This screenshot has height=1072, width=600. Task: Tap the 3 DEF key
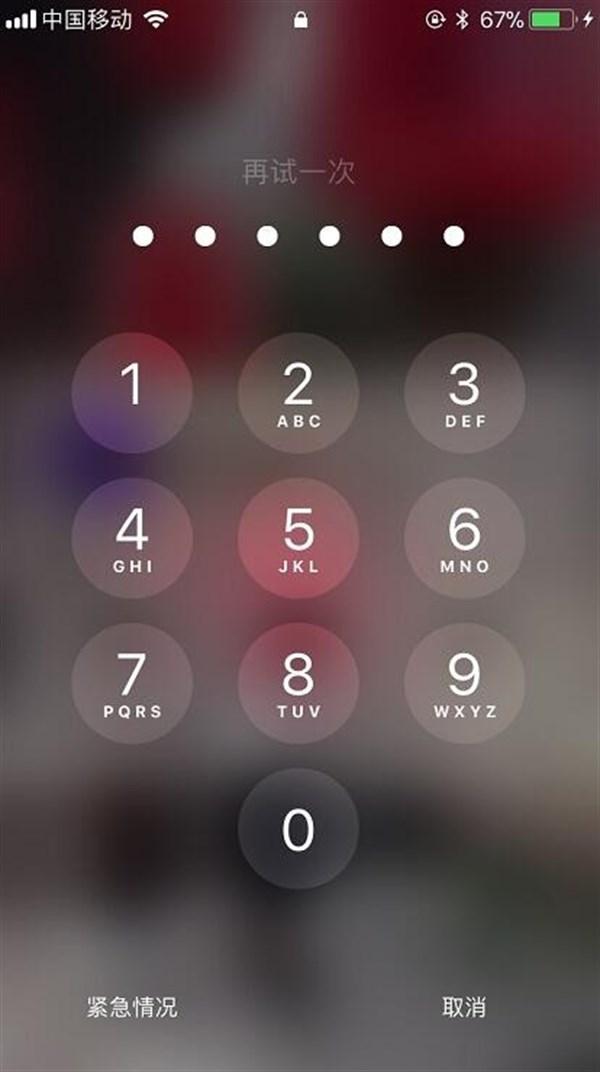pos(464,393)
